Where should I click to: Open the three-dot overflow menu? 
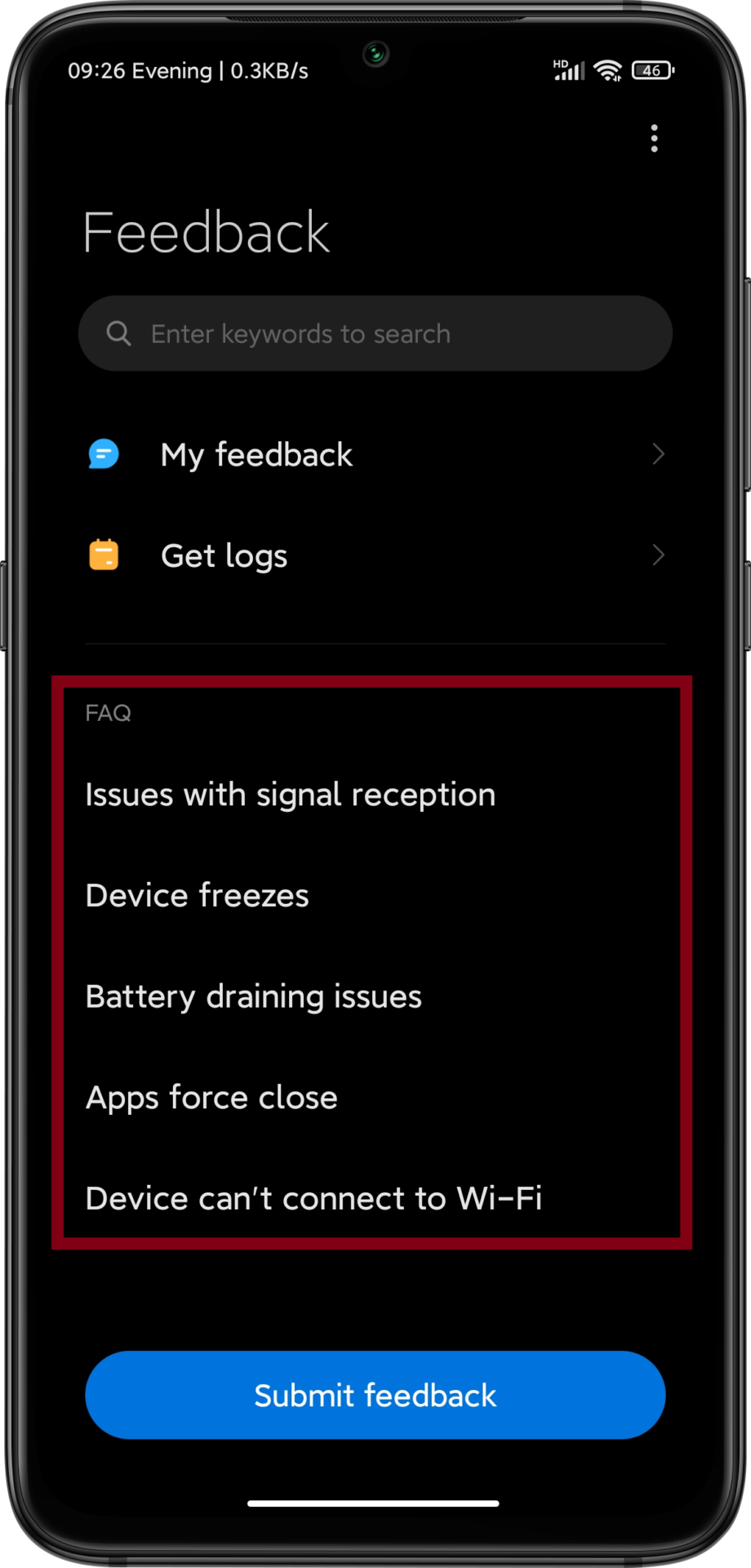654,139
